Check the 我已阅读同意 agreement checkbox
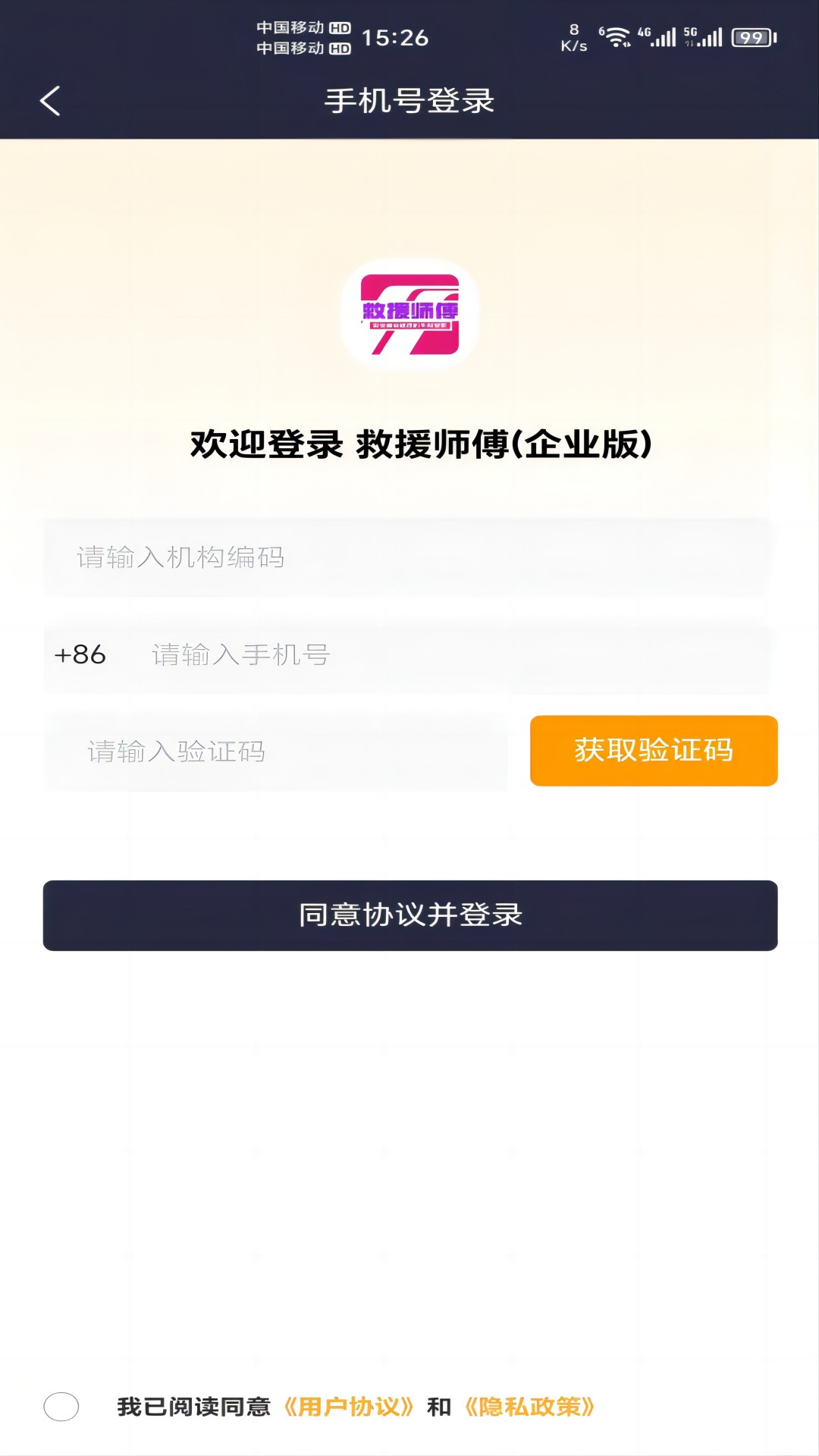 pos(61,1407)
